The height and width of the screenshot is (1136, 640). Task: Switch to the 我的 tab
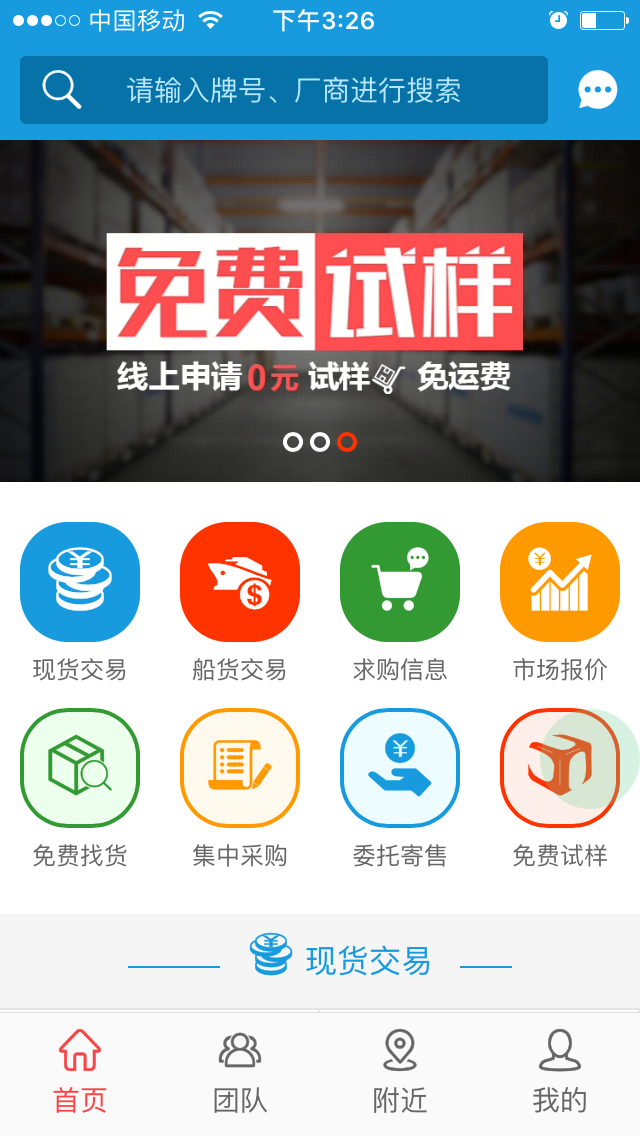[560, 1072]
